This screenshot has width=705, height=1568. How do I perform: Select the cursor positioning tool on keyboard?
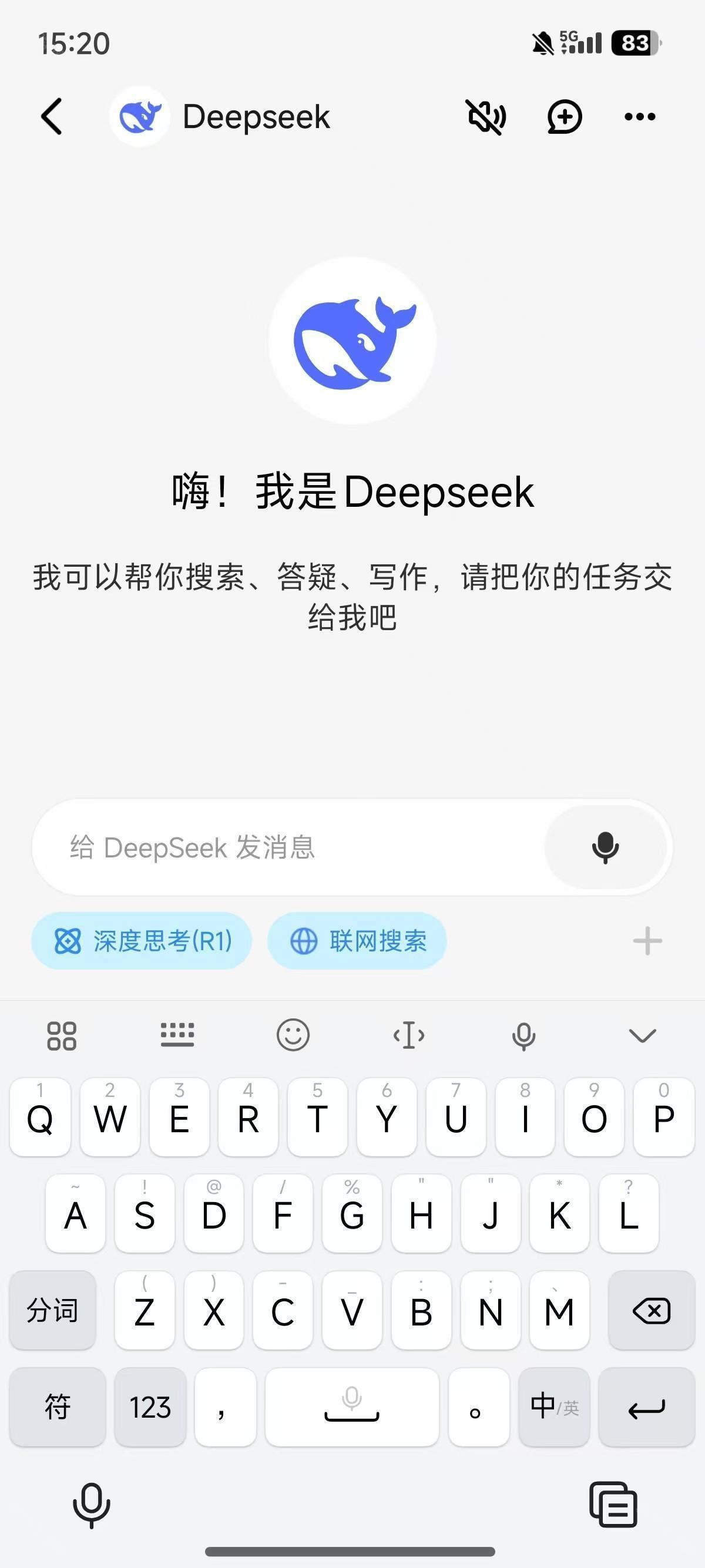[x=408, y=1034]
